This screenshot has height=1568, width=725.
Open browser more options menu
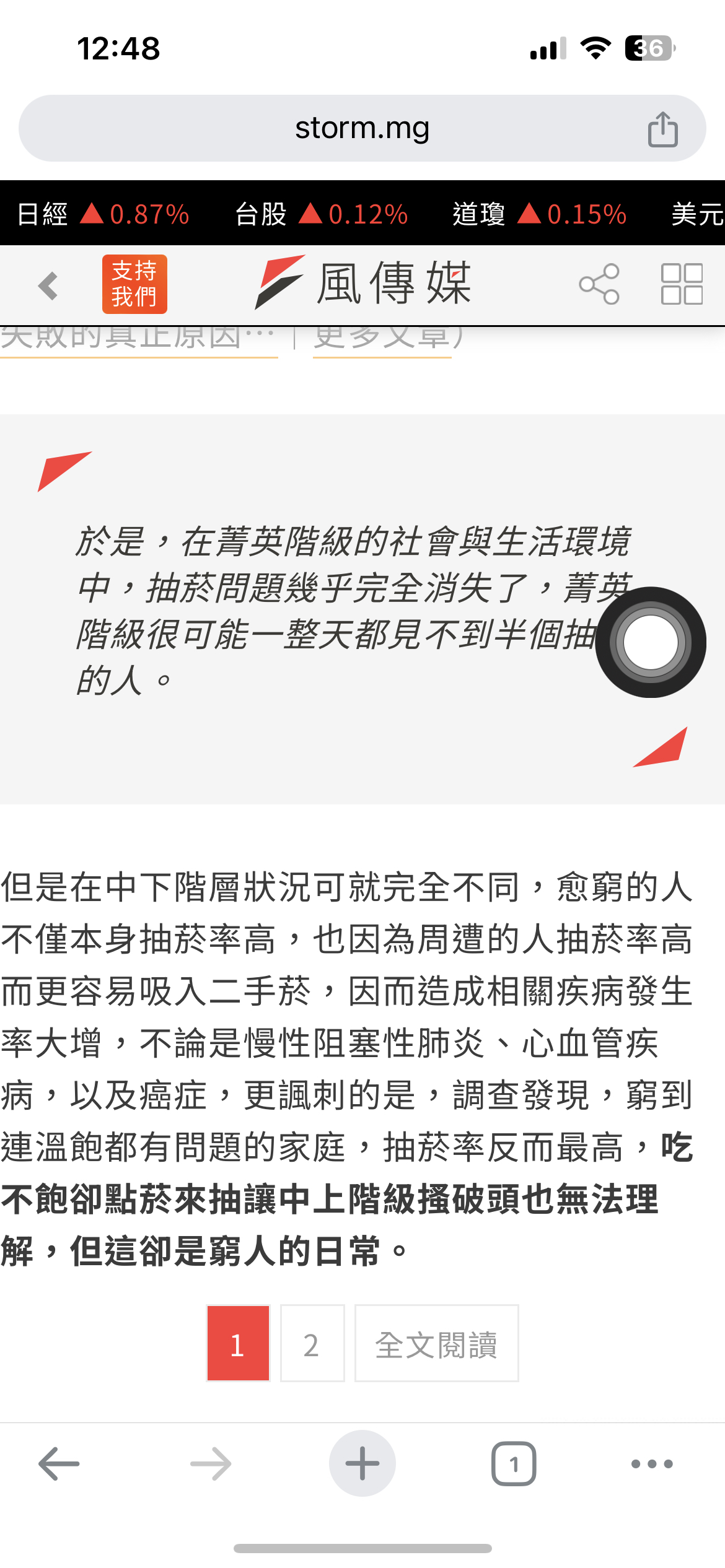[x=651, y=1464]
